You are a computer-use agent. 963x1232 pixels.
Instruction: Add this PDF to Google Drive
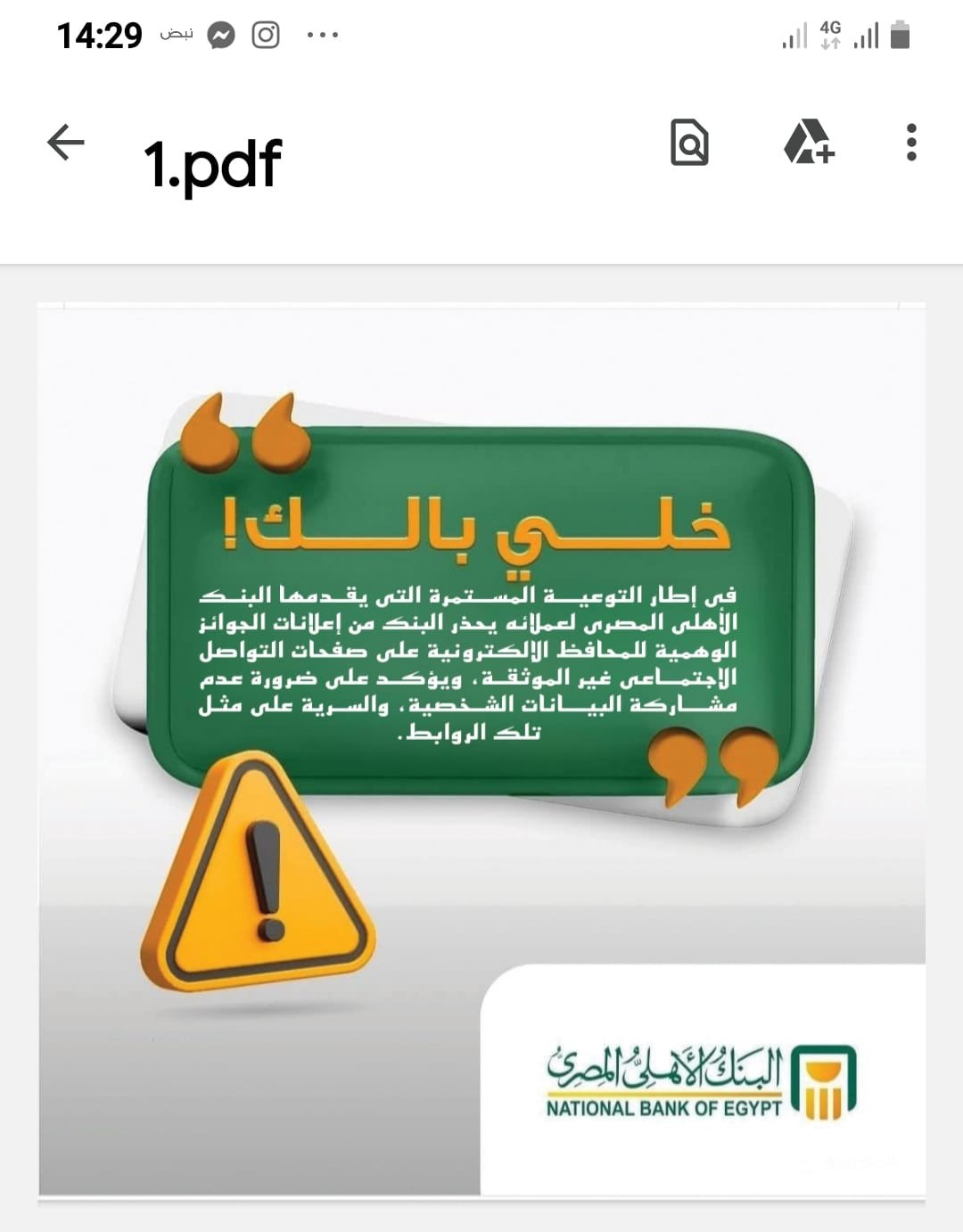coord(808,143)
